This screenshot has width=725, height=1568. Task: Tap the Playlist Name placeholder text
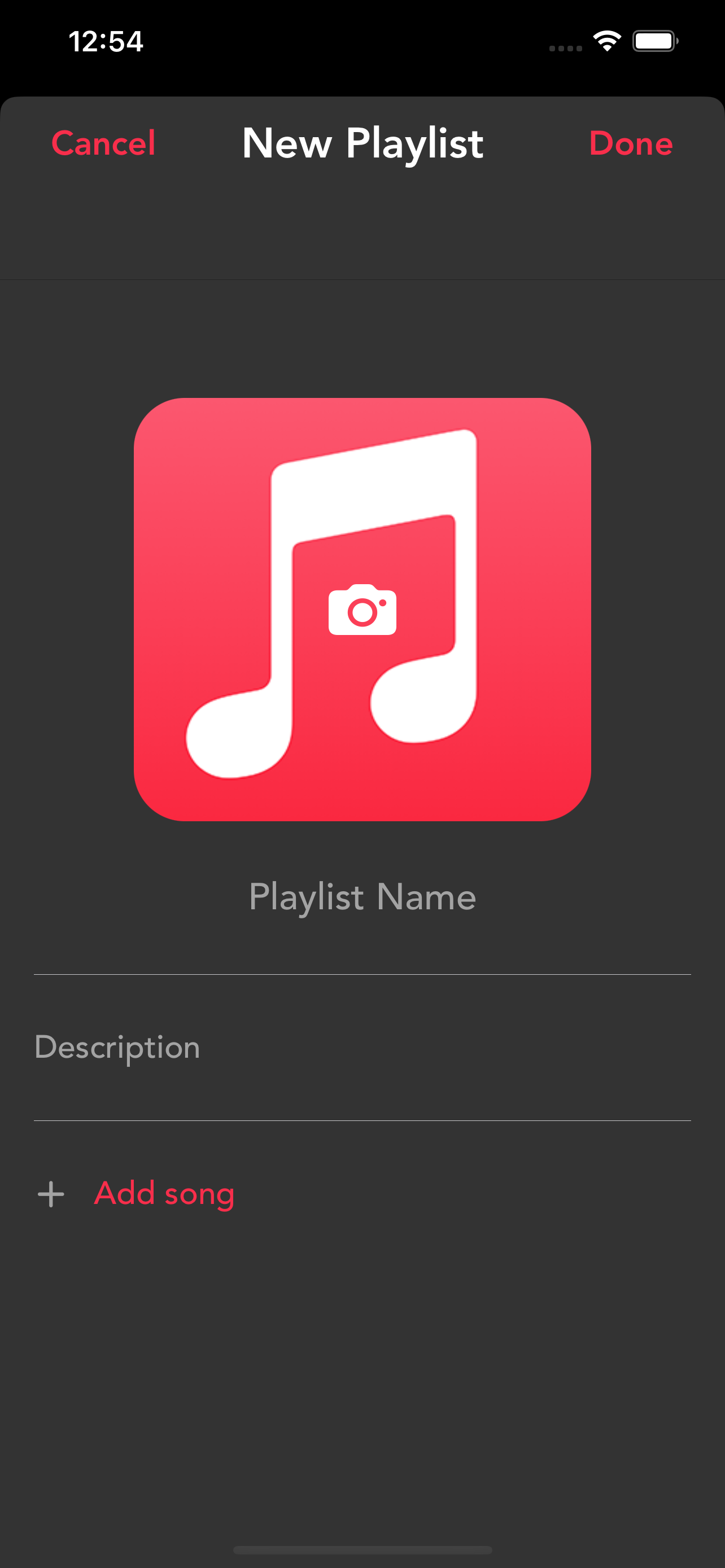pos(362,897)
